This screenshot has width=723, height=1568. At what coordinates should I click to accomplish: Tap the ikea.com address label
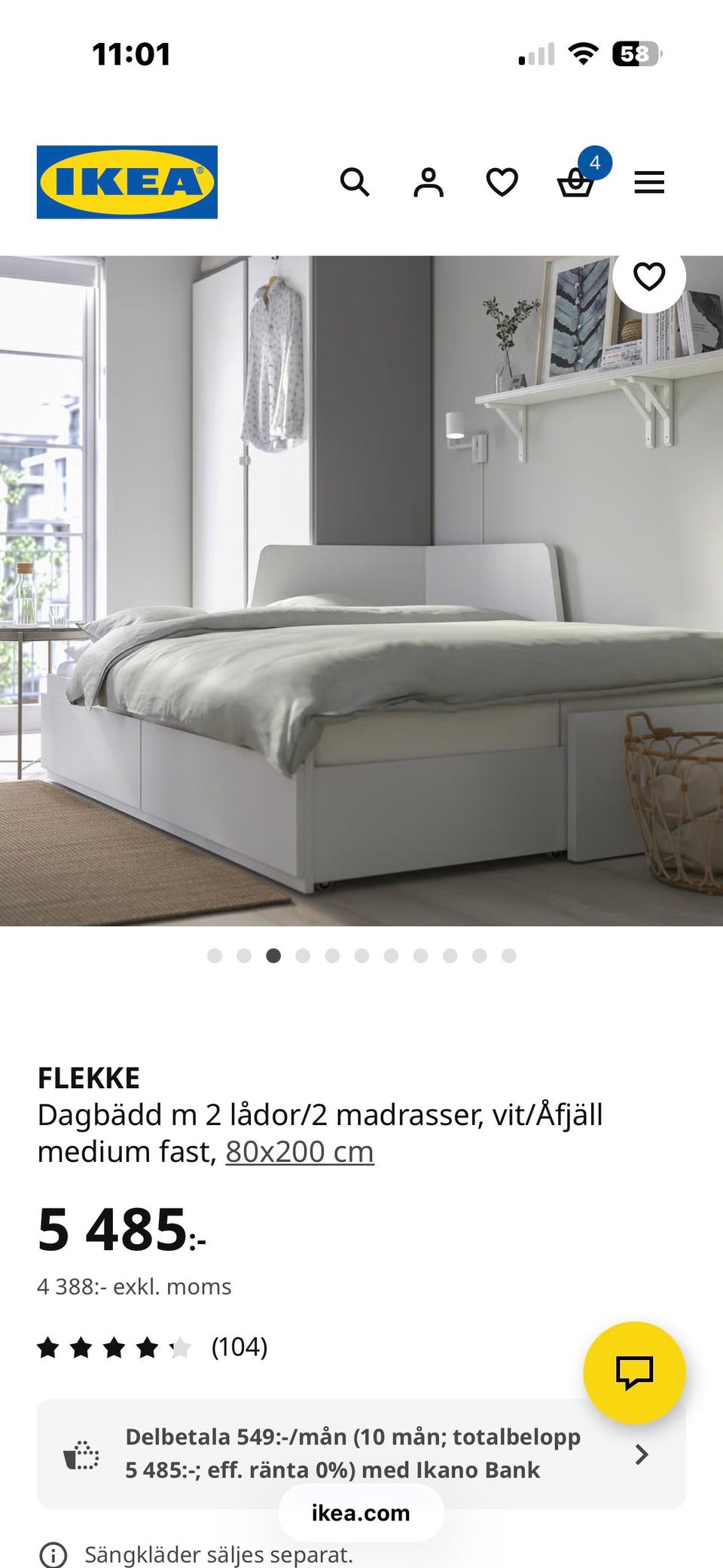tap(361, 1512)
